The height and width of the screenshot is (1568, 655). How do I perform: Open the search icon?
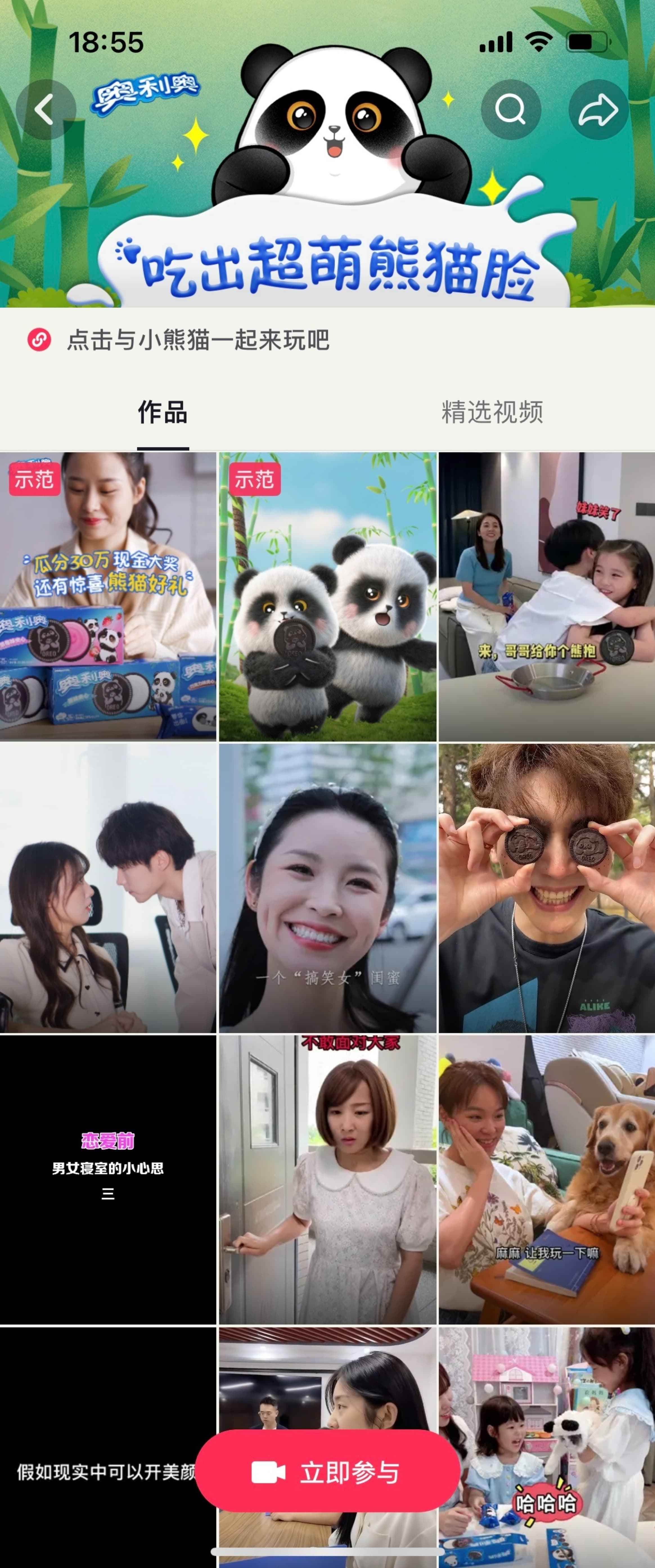tap(510, 110)
